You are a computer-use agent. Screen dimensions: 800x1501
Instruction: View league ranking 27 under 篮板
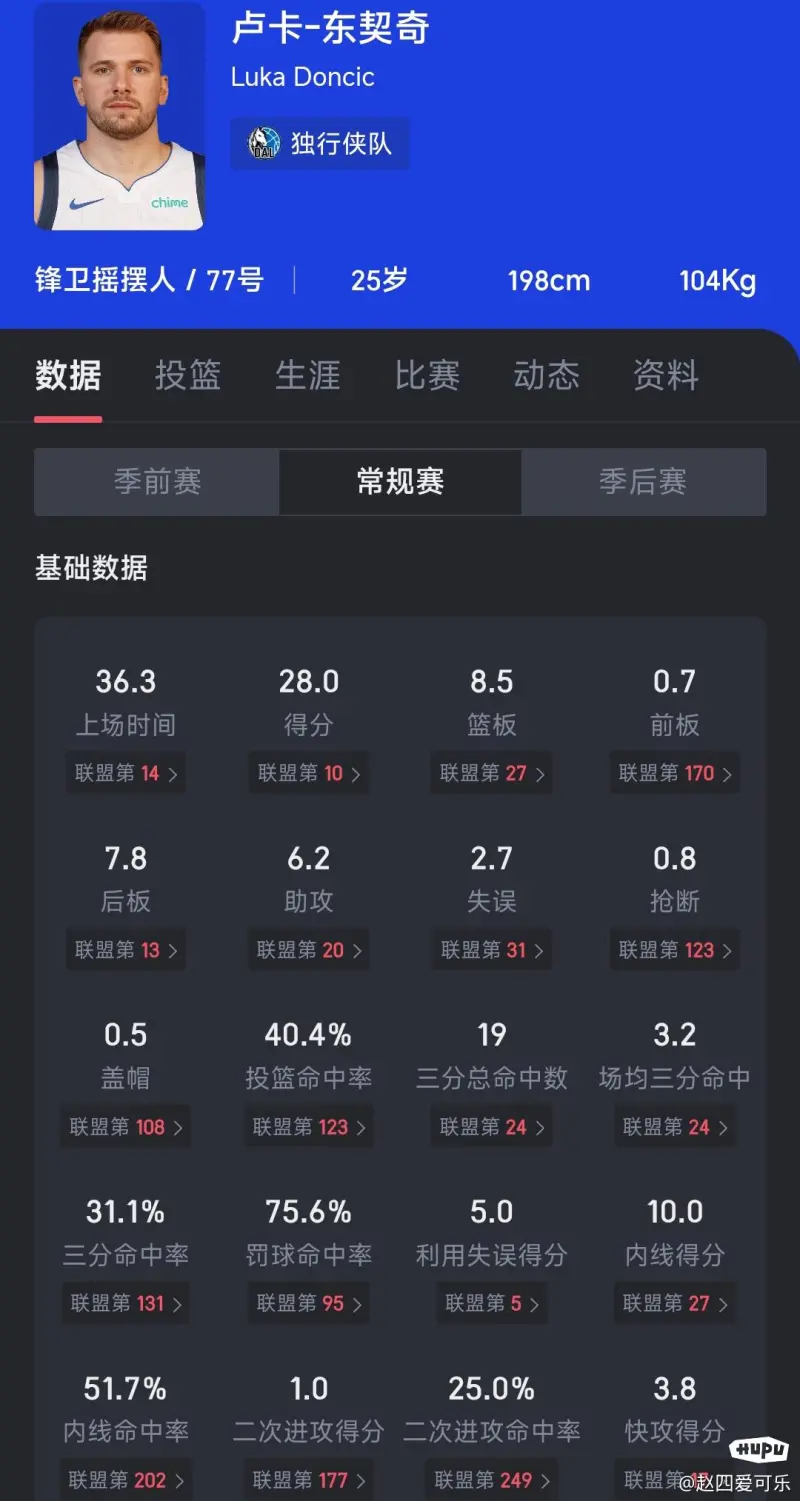click(492, 773)
